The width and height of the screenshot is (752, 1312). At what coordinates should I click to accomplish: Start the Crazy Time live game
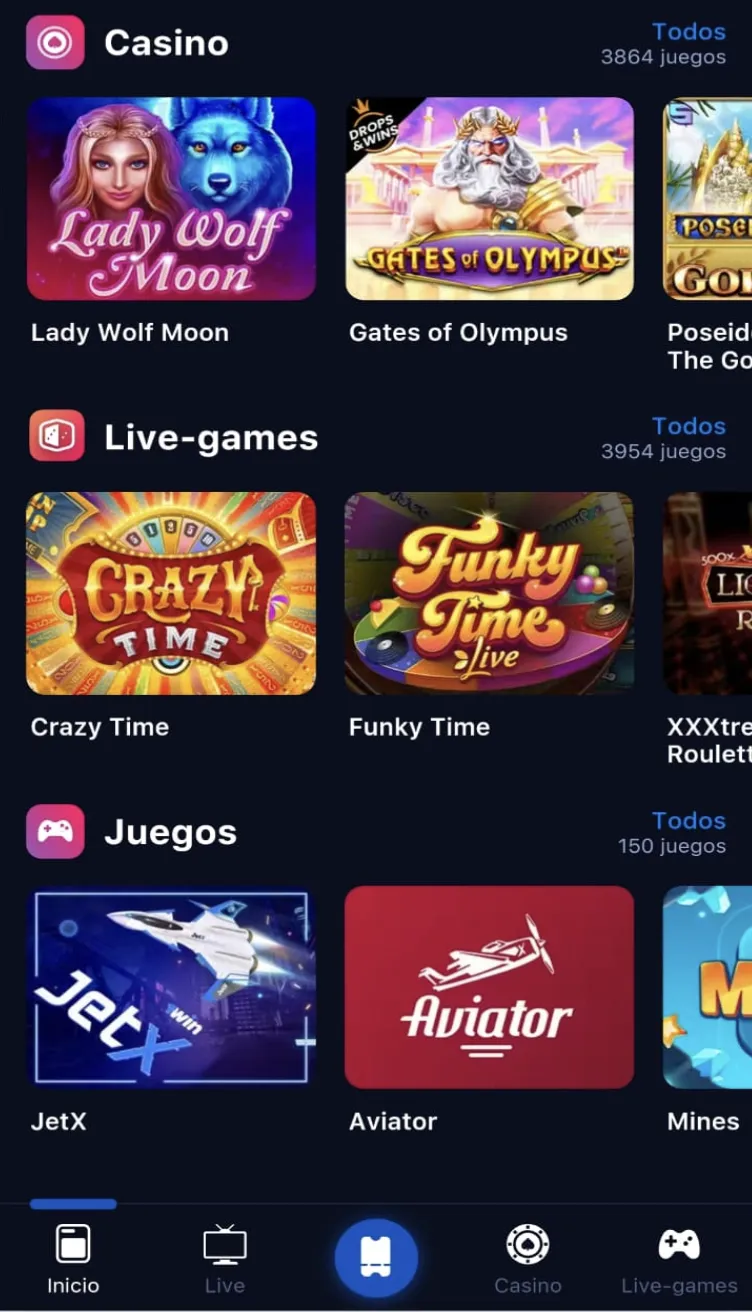point(170,594)
